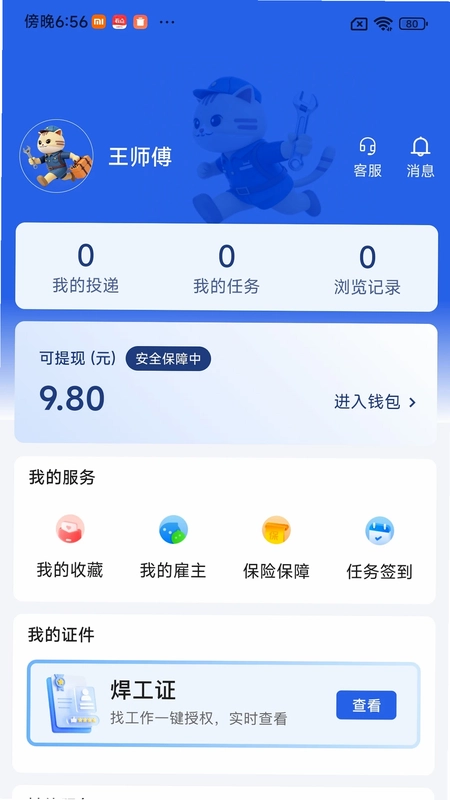Tap the profile avatar of 王师傅
The image size is (450, 800).
(x=57, y=156)
